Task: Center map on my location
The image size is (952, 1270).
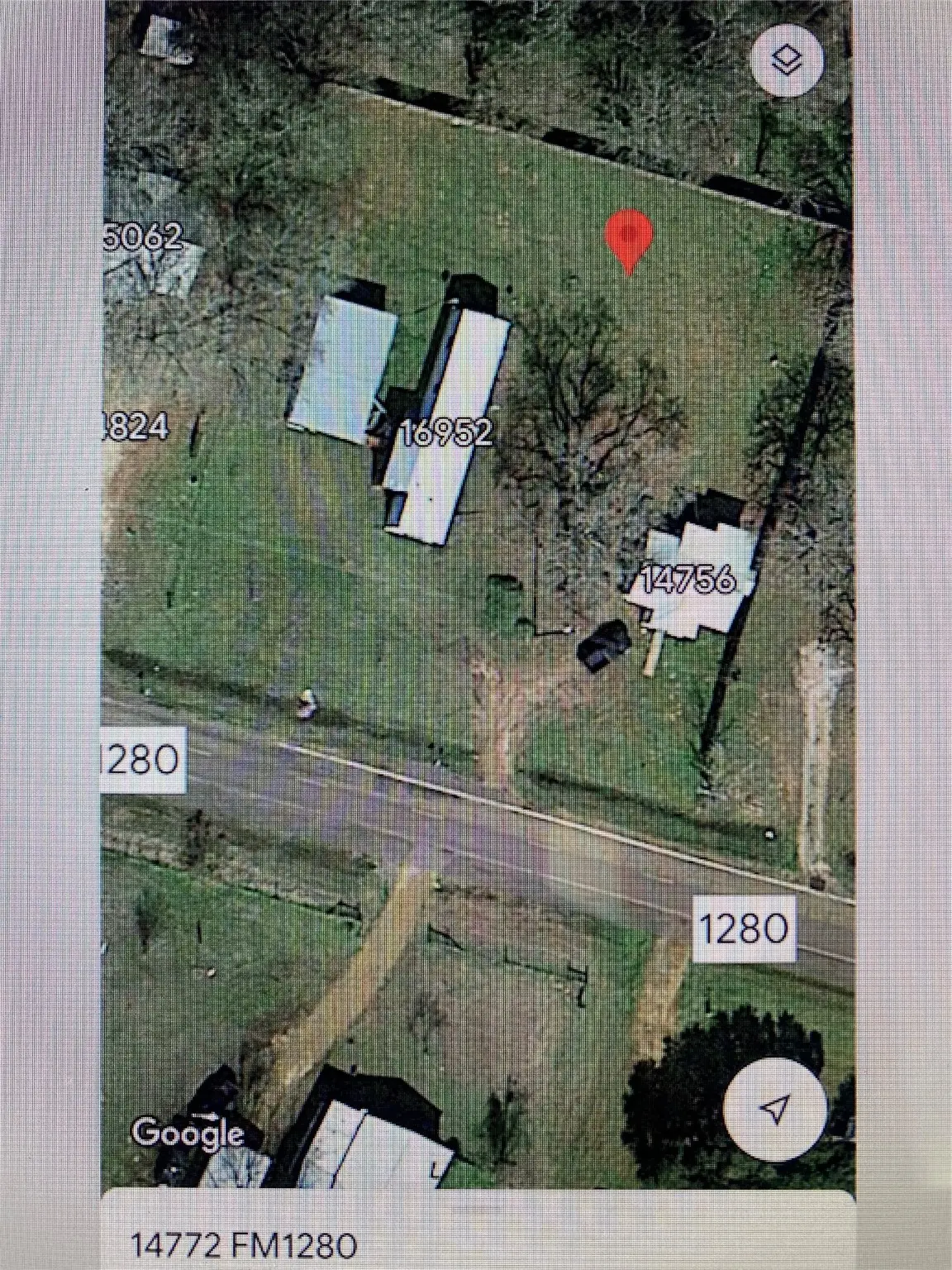Action: point(773,1110)
